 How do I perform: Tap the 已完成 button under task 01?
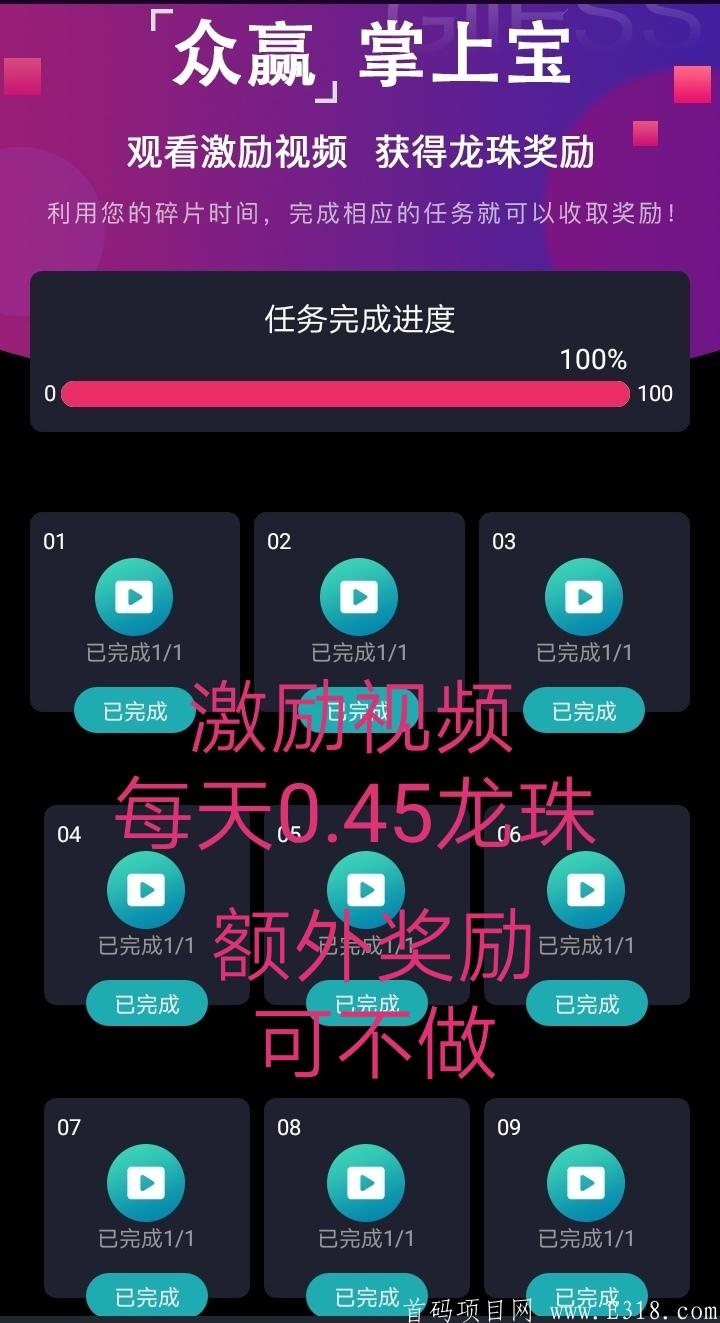(x=135, y=711)
